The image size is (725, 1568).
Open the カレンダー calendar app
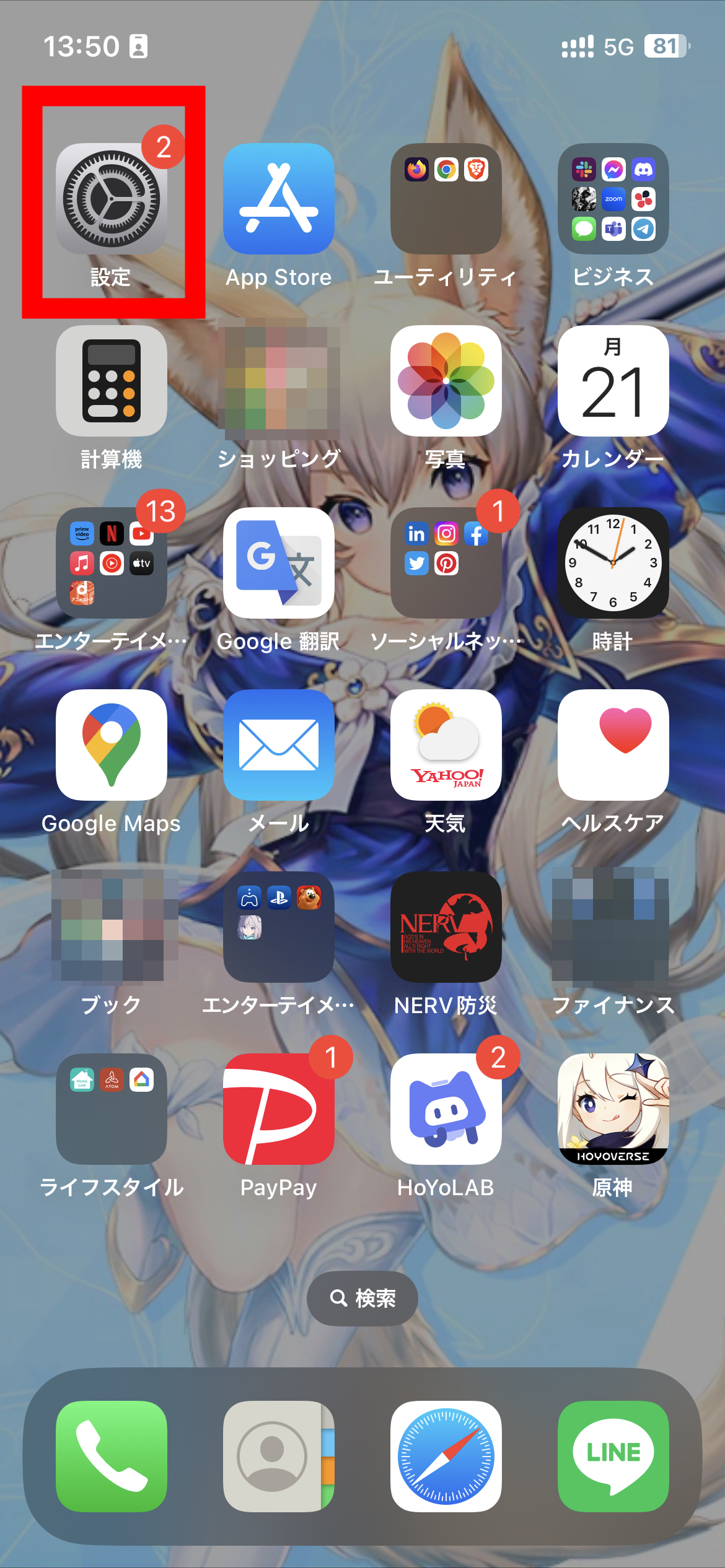613,381
